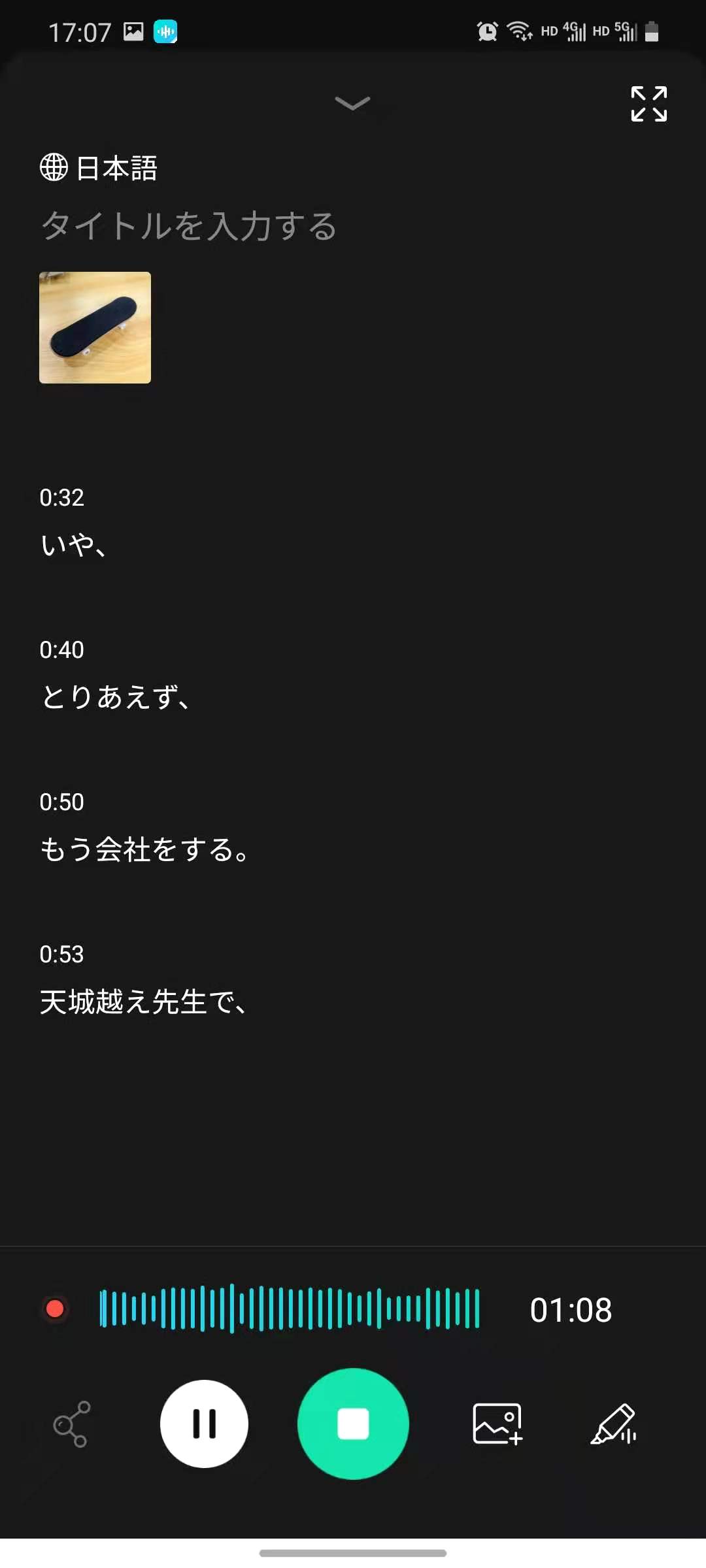Open the skateboard photo thumbnail

(x=95, y=327)
